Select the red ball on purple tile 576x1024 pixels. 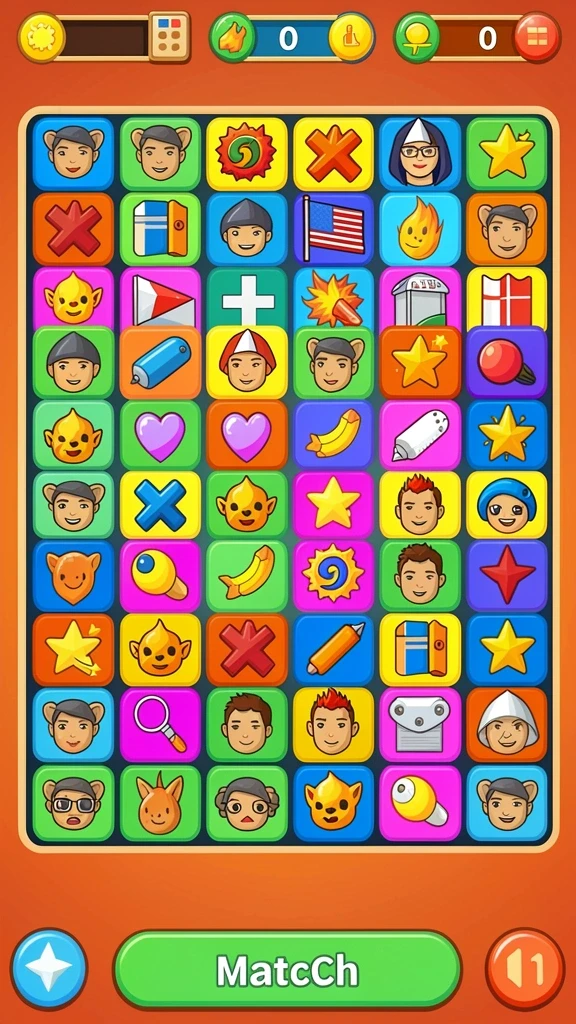tap(507, 362)
